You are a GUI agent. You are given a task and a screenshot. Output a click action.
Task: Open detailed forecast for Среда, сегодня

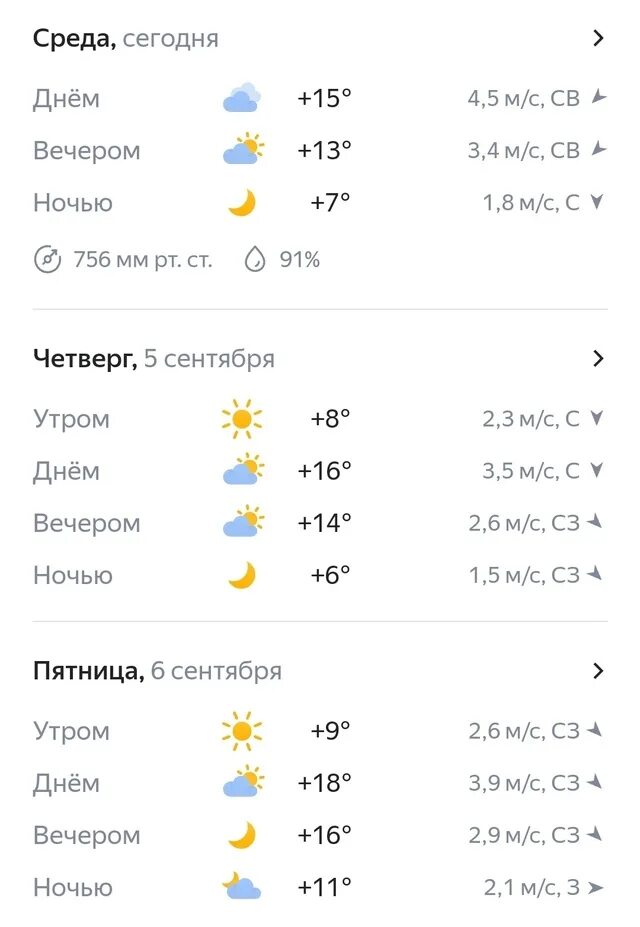(x=598, y=39)
